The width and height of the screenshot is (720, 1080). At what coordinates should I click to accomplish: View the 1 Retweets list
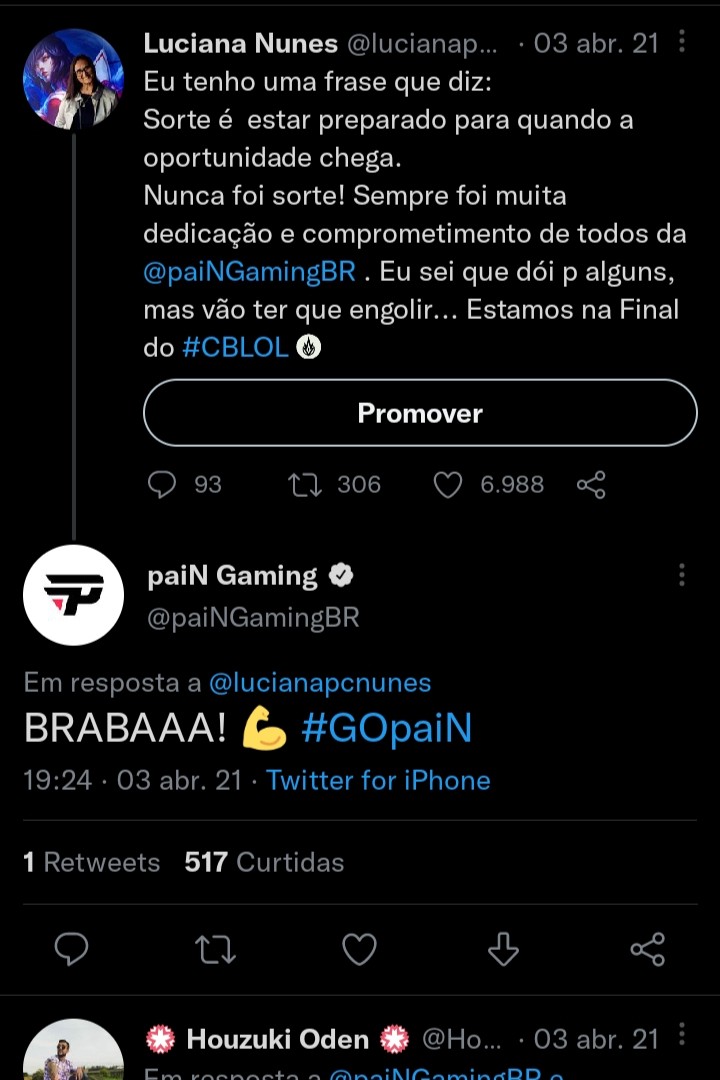click(x=91, y=862)
